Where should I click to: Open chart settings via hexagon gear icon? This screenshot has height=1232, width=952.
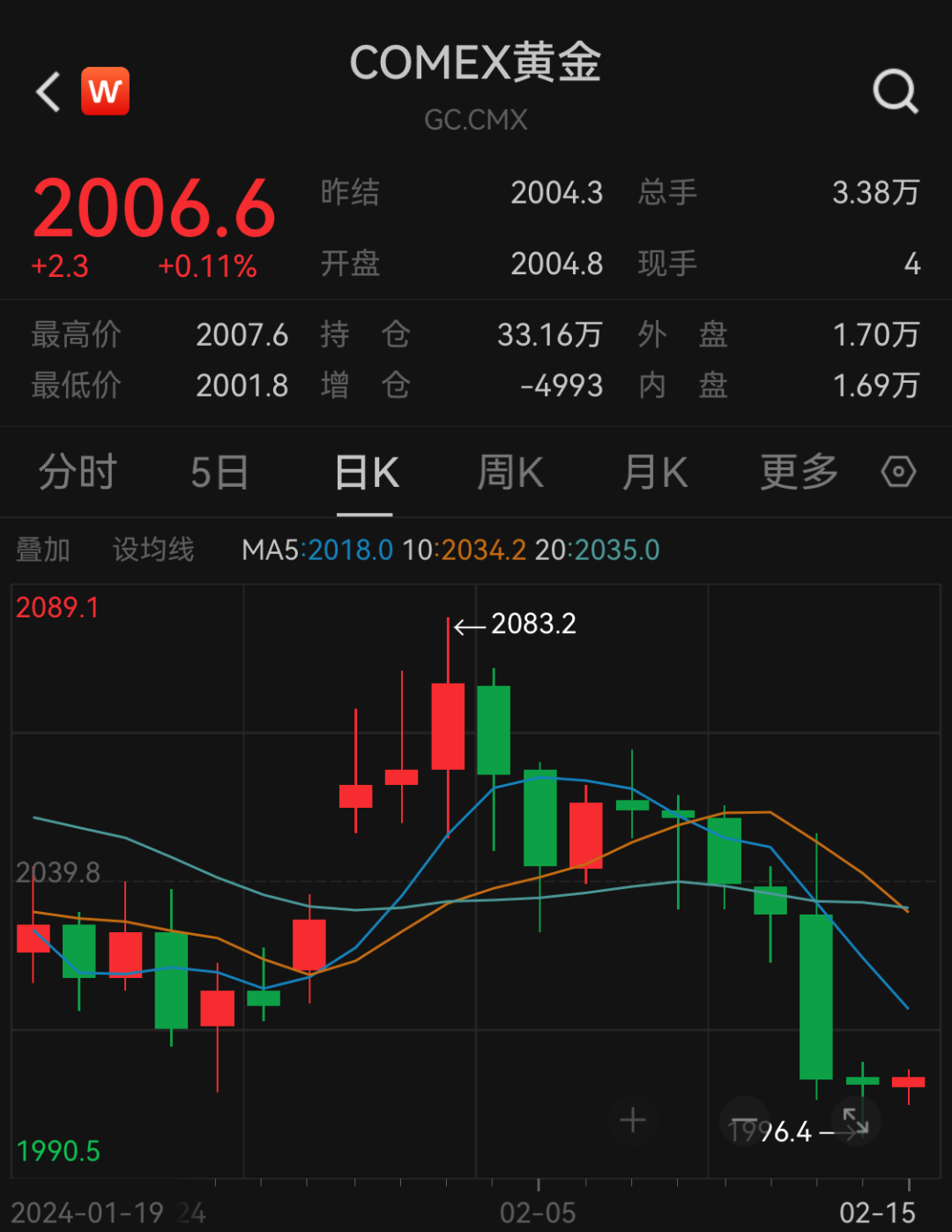(x=898, y=472)
